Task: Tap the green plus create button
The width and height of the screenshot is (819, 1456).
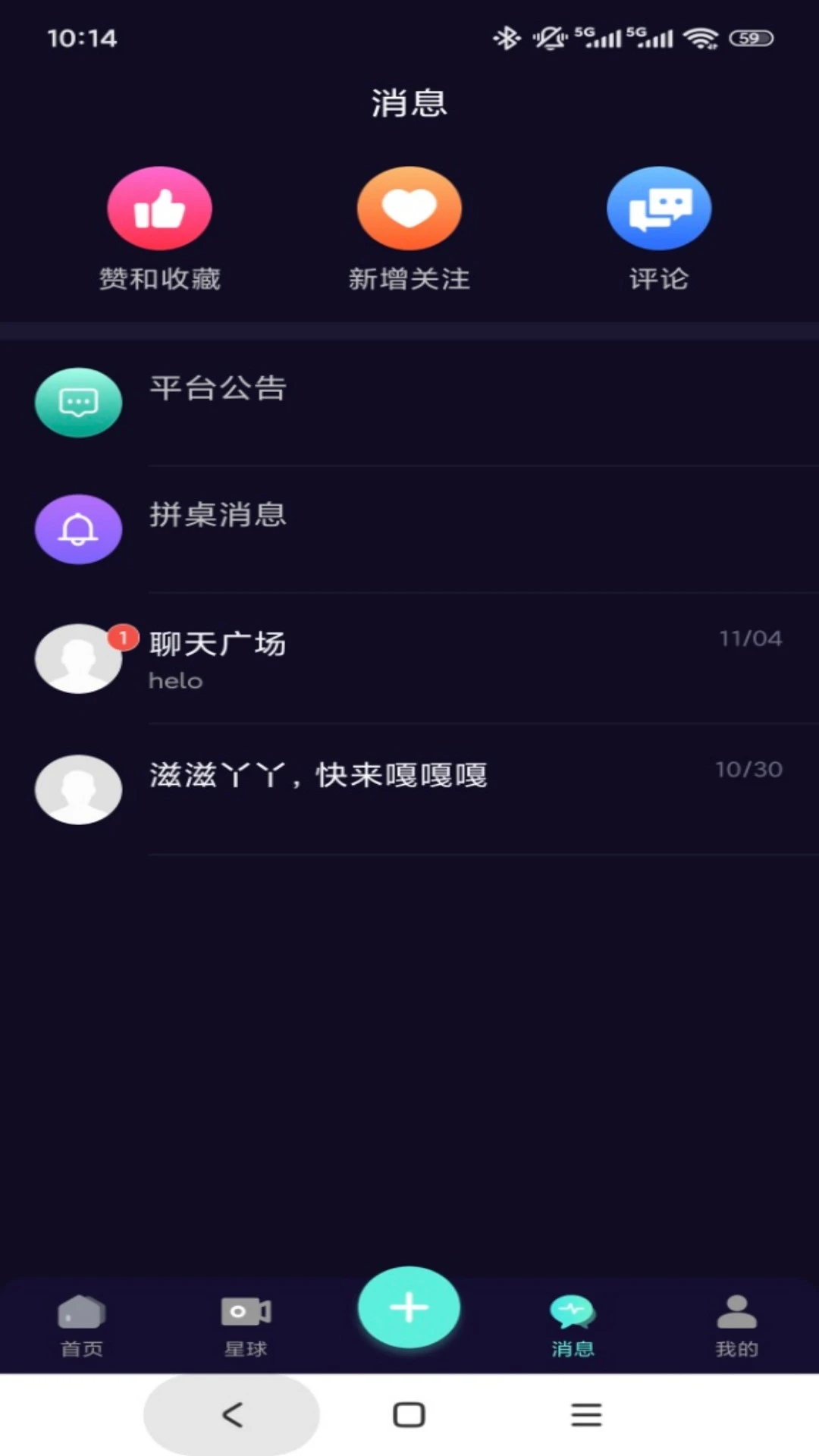Action: [x=409, y=1307]
